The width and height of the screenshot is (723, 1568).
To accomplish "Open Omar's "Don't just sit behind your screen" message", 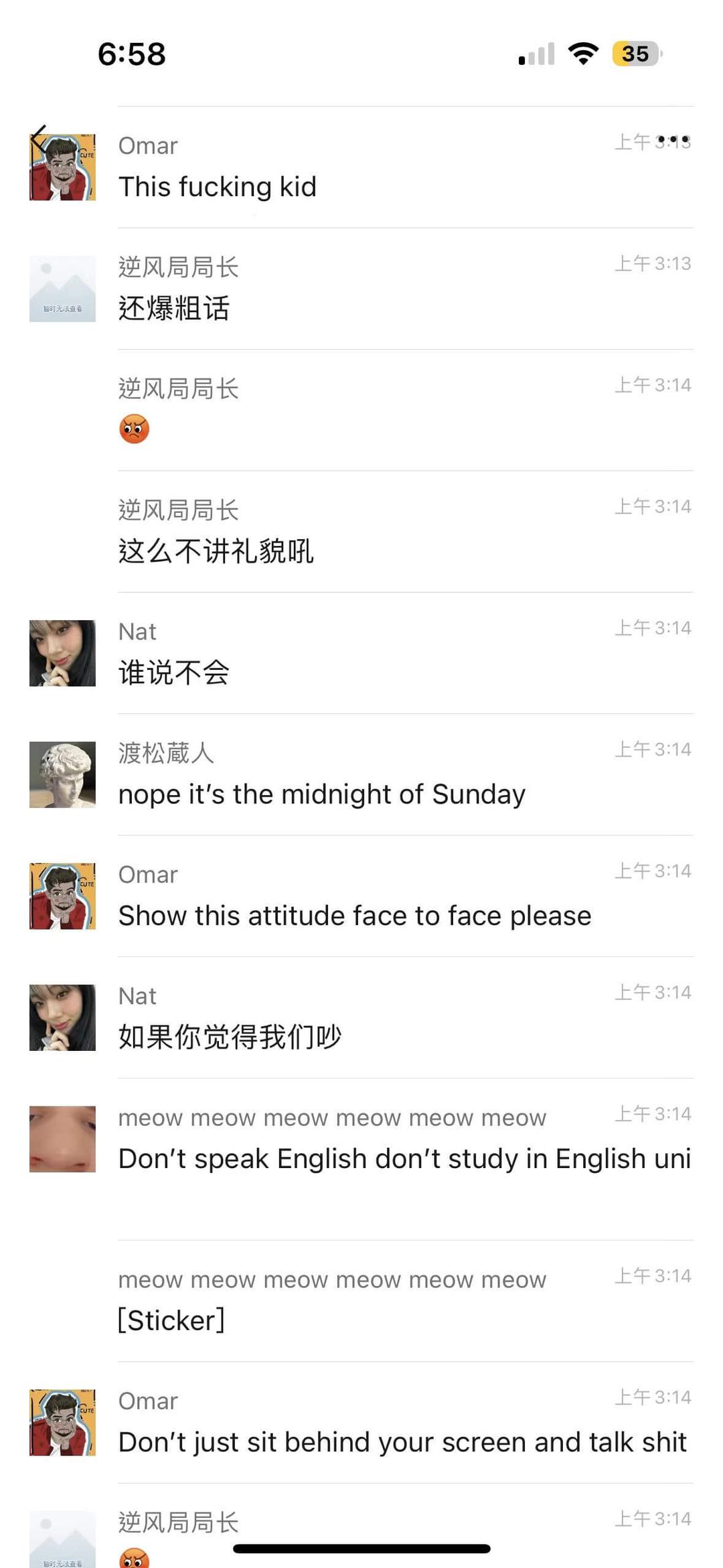I will (x=361, y=1423).
